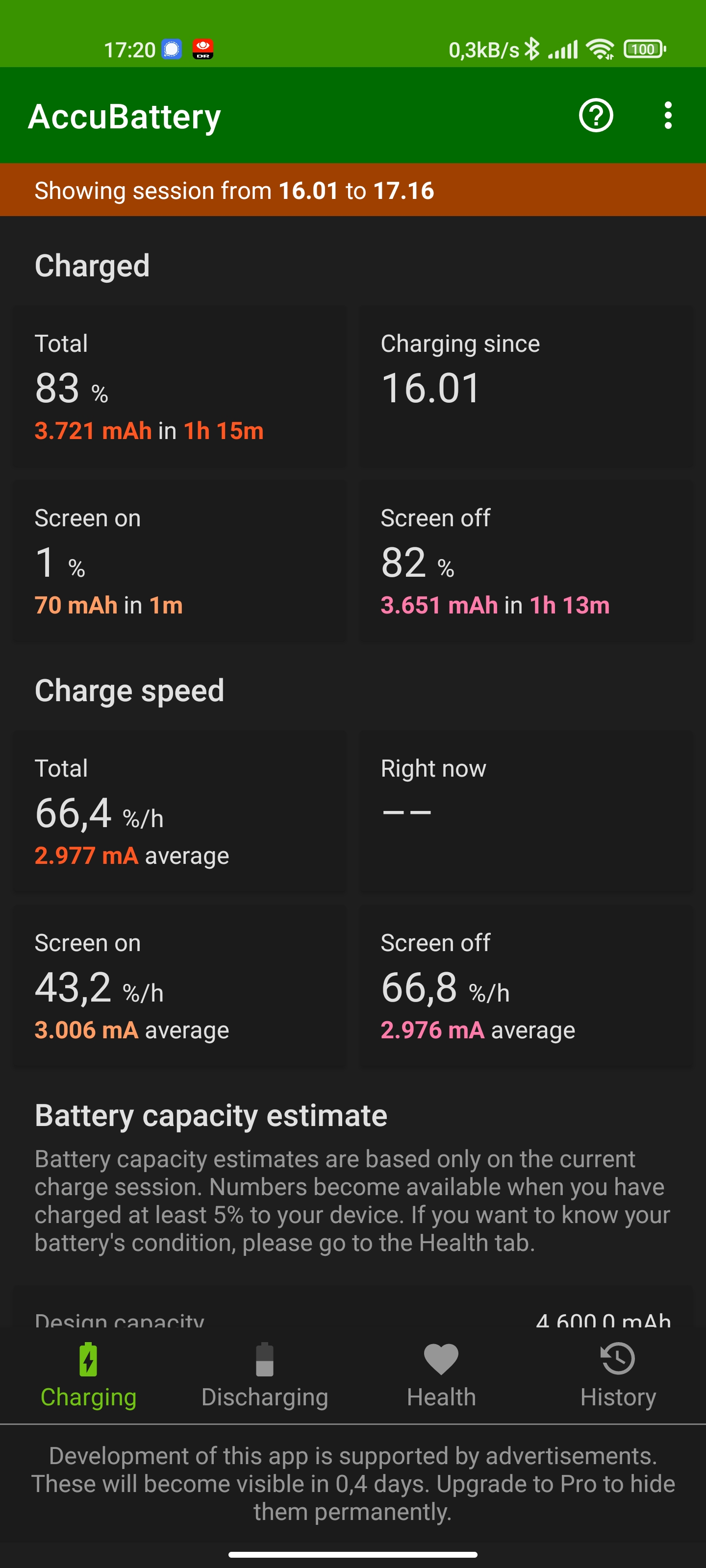Open the three-dot overflow menu
This screenshot has height=1568, width=706.
click(x=668, y=115)
